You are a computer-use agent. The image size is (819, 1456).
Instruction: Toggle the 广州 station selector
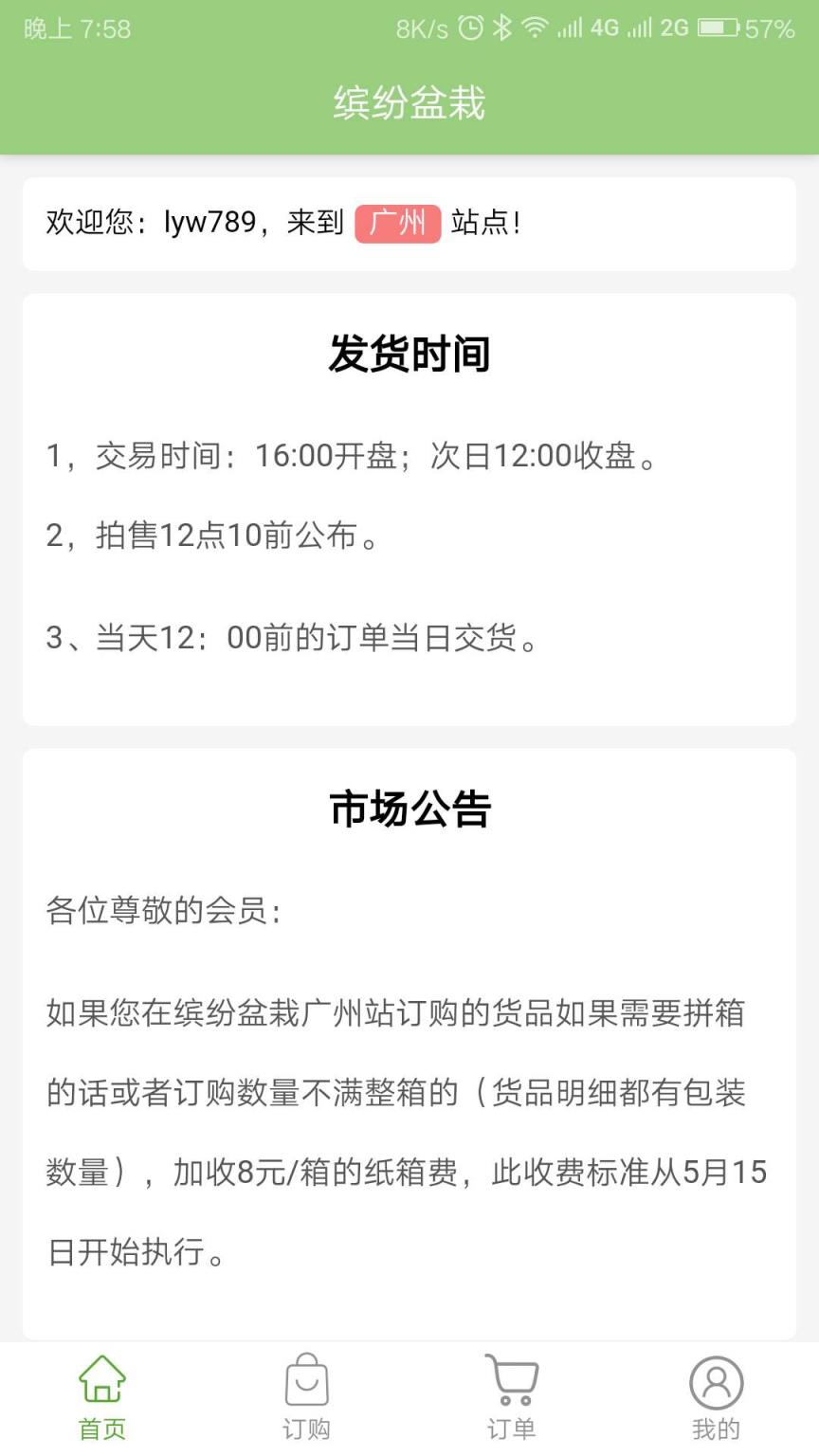tap(397, 224)
